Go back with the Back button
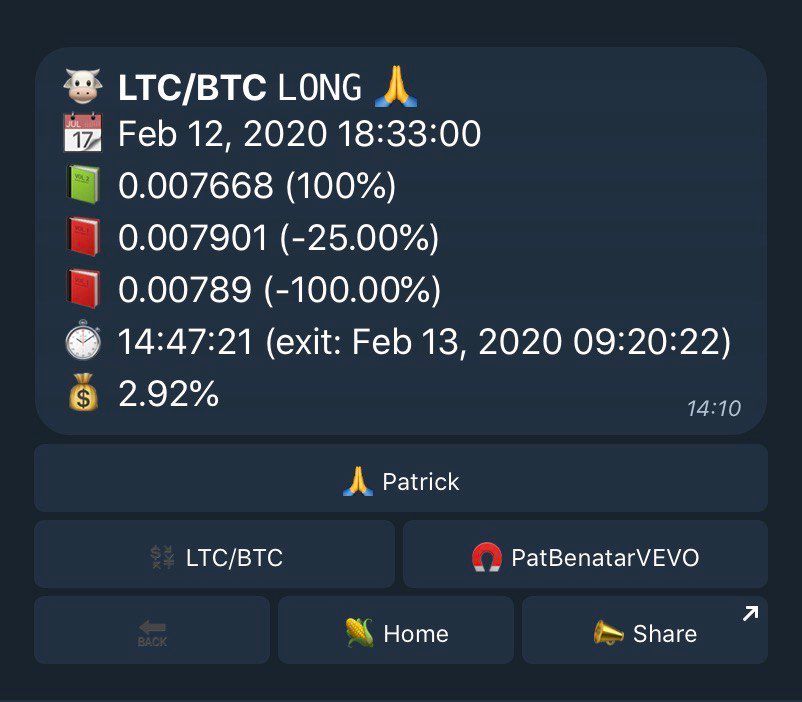Screen dimensions: 802x702 (152, 631)
